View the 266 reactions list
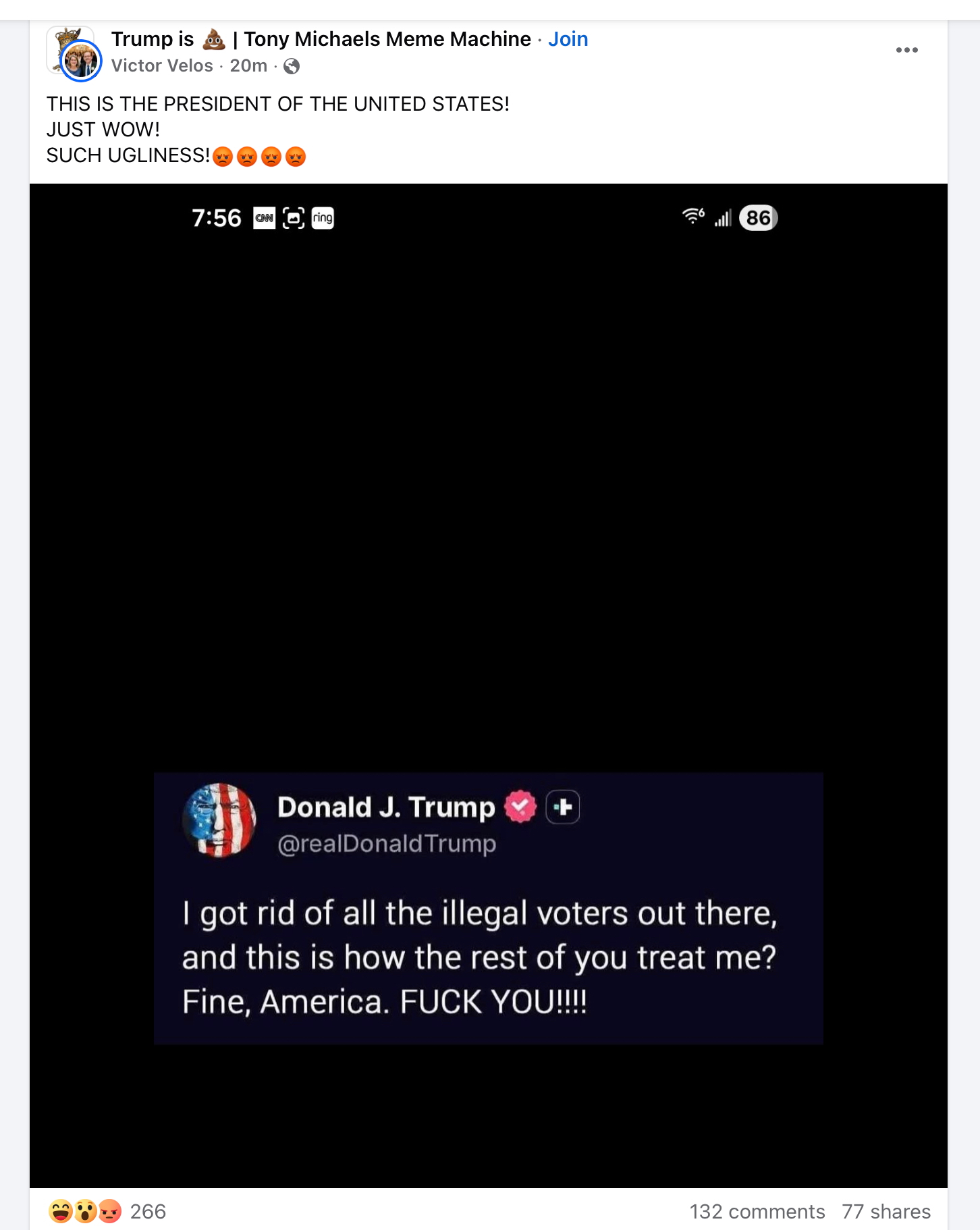Screen dimensions: 980x1230 (147, 1211)
